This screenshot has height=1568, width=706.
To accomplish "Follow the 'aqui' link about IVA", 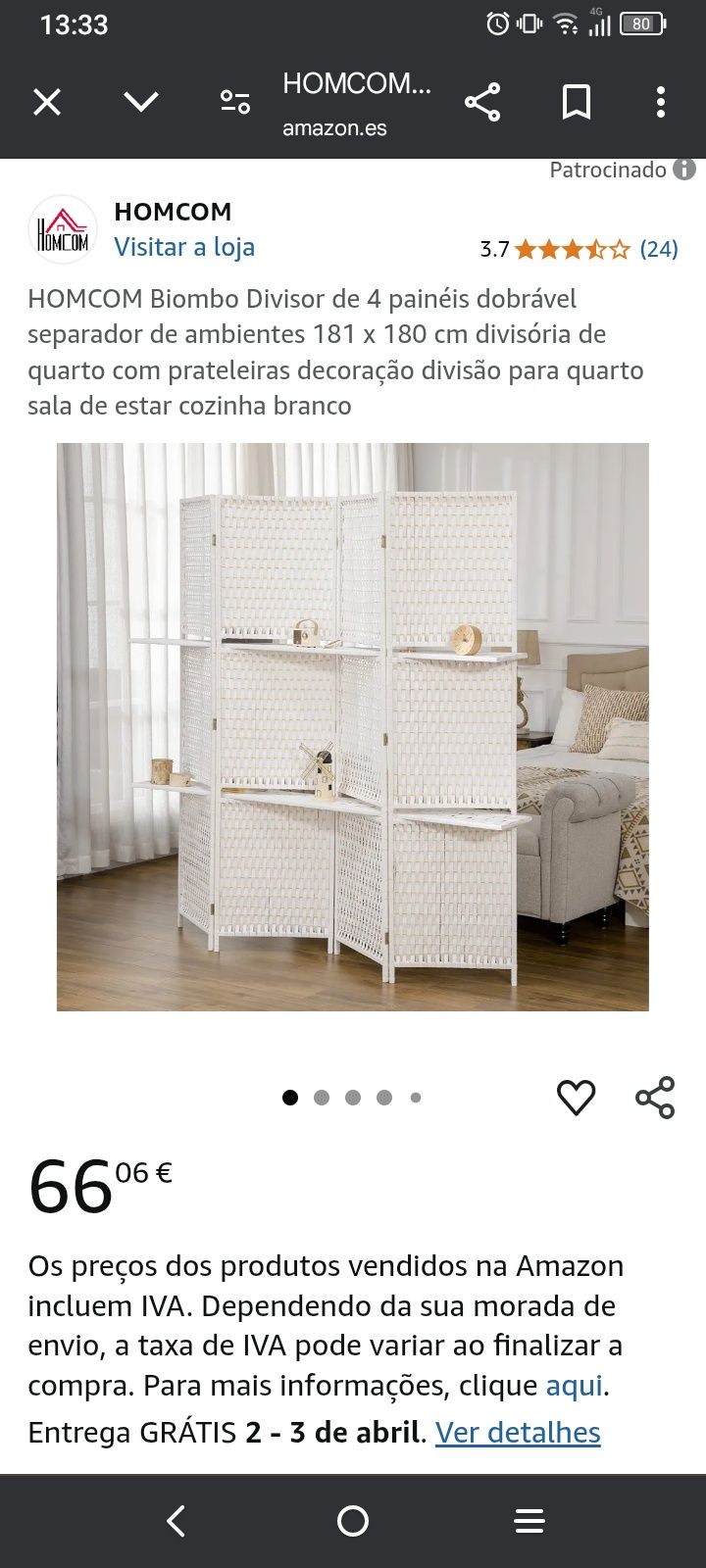I will 575,1386.
